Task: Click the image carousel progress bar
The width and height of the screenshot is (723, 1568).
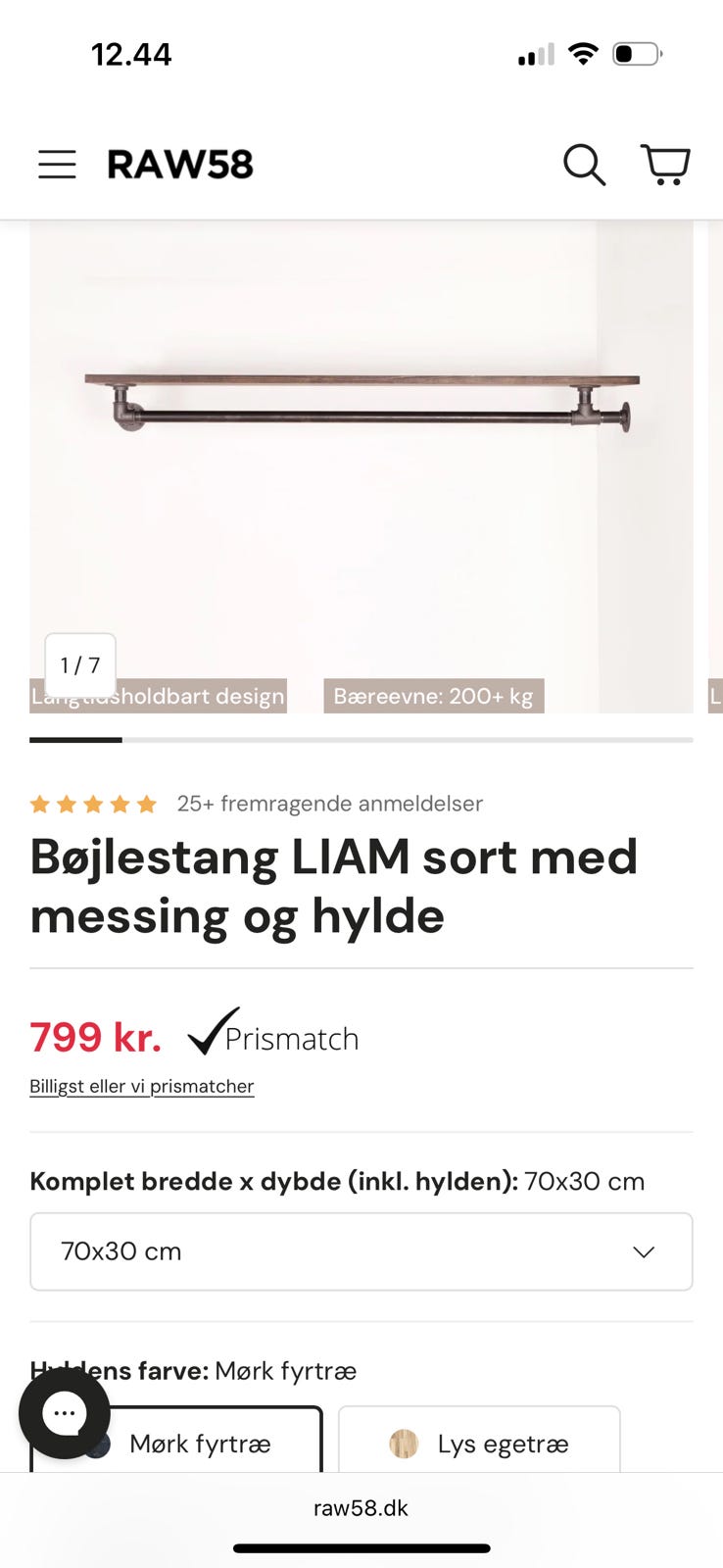Action: (x=361, y=741)
